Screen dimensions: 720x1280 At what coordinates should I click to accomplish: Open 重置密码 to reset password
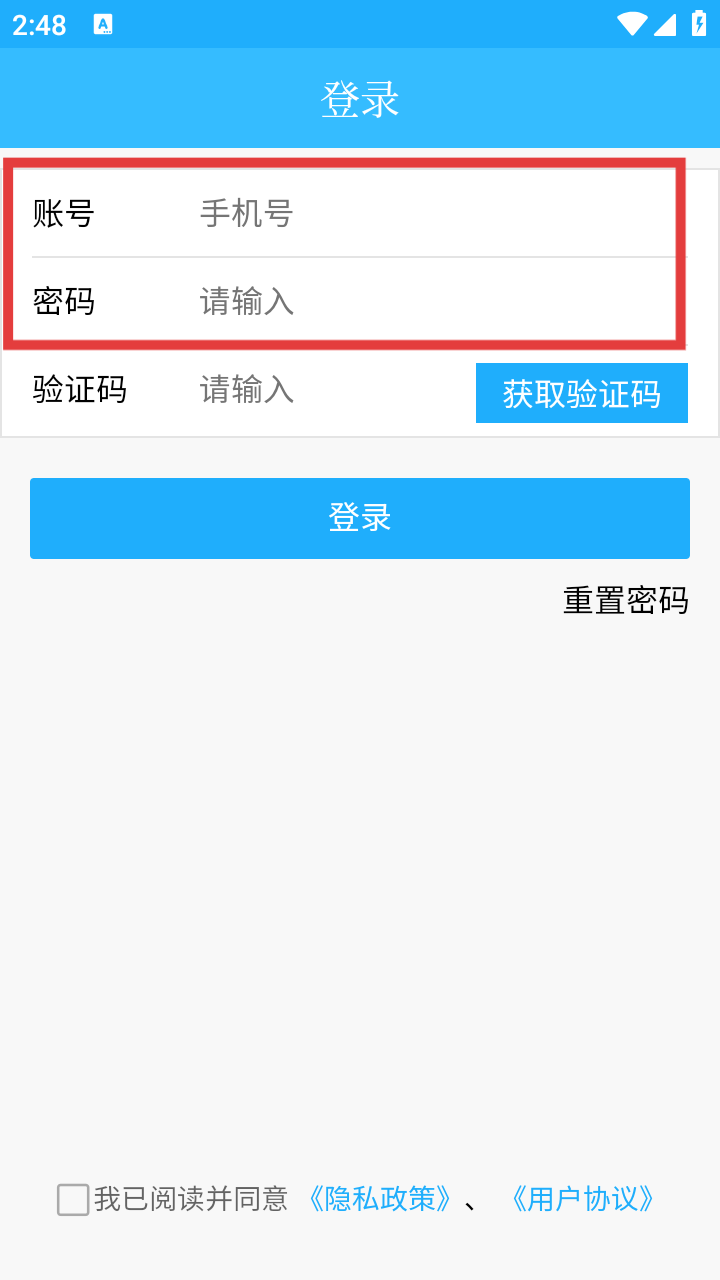pos(625,600)
